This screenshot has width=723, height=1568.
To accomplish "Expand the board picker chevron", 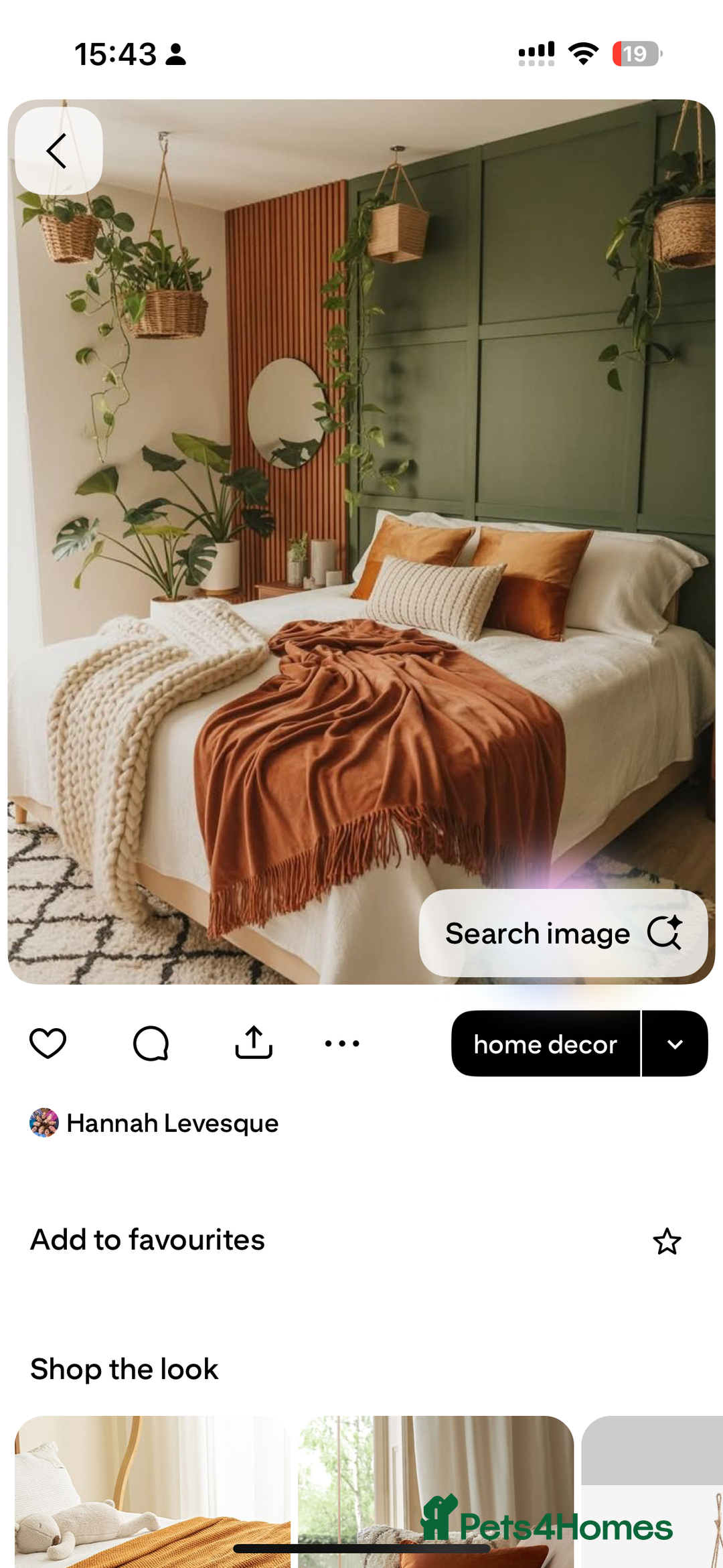I will pyautogui.click(x=675, y=1044).
